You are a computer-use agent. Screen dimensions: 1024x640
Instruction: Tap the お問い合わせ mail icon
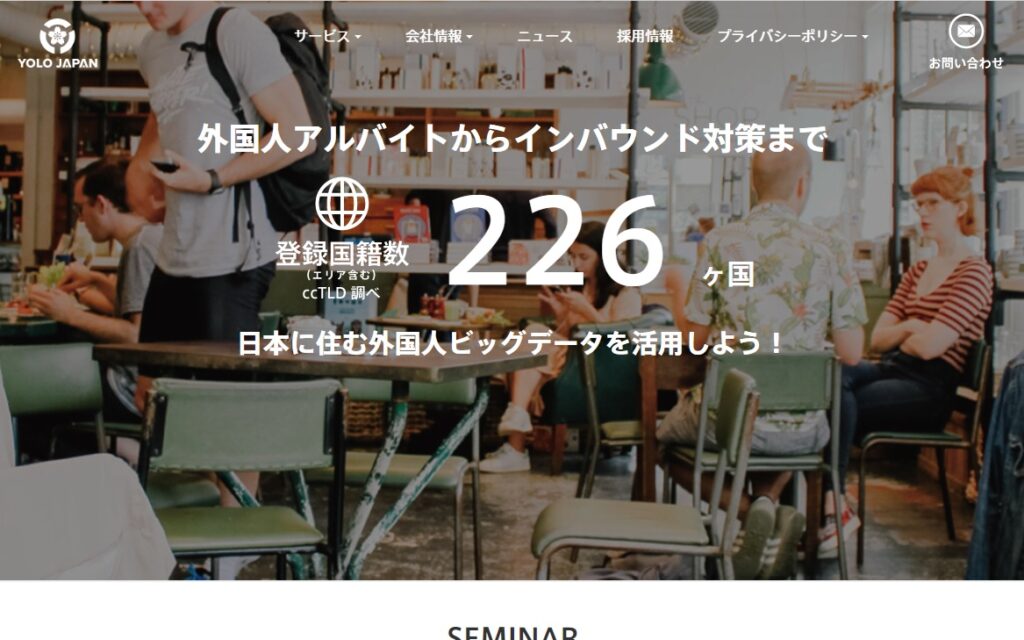point(965,33)
